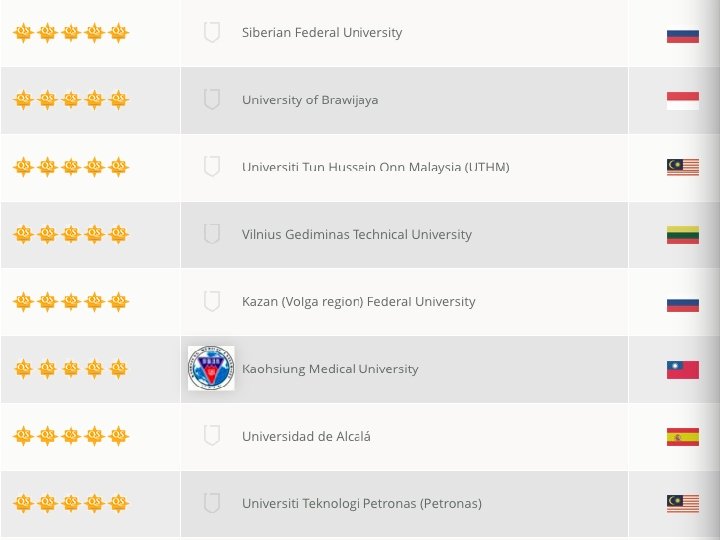Image resolution: width=720 pixels, height=540 pixels.
Task: Open Siberian Federal University profile
Action: pyautogui.click(x=321, y=33)
